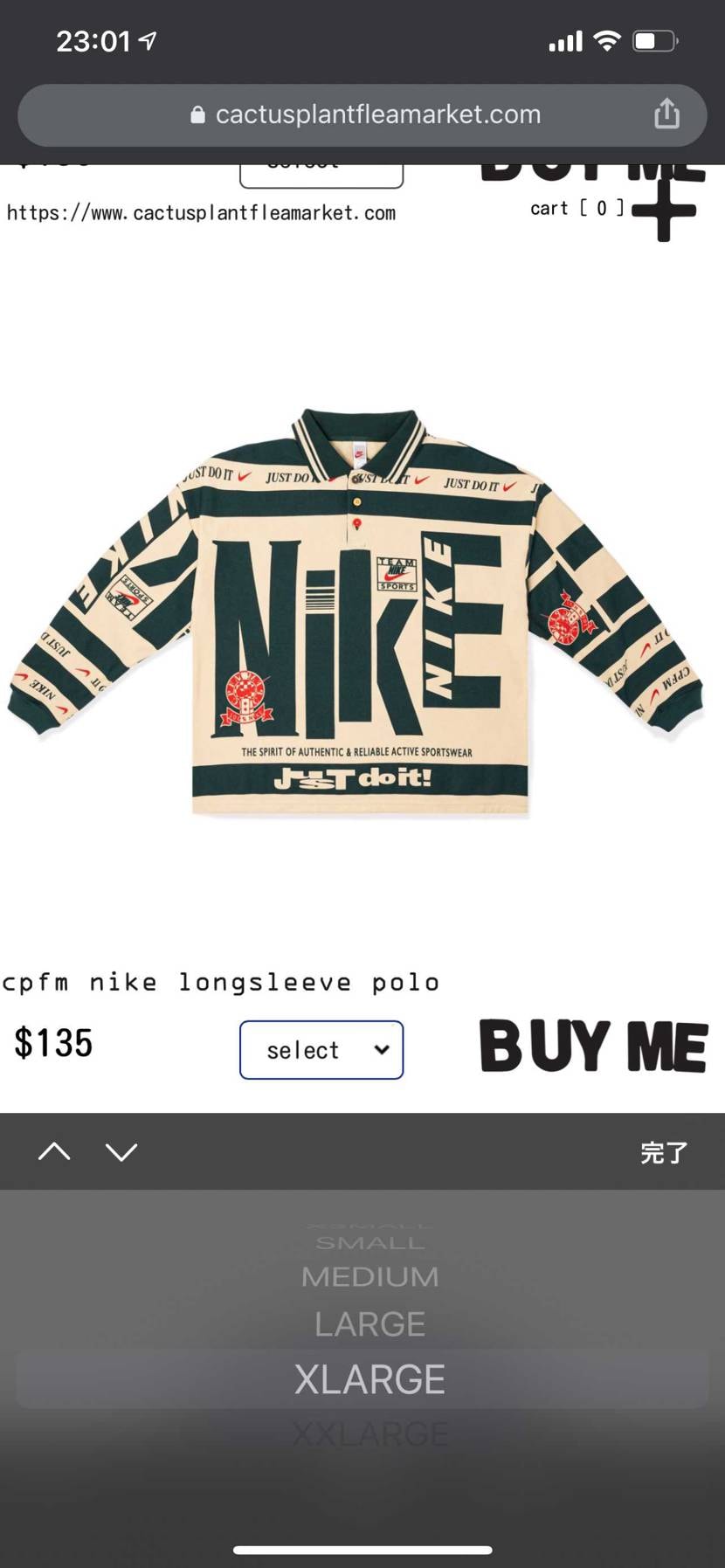Choose LARGE in the size picker
Viewport: 725px width, 1568px height.
(x=369, y=1324)
